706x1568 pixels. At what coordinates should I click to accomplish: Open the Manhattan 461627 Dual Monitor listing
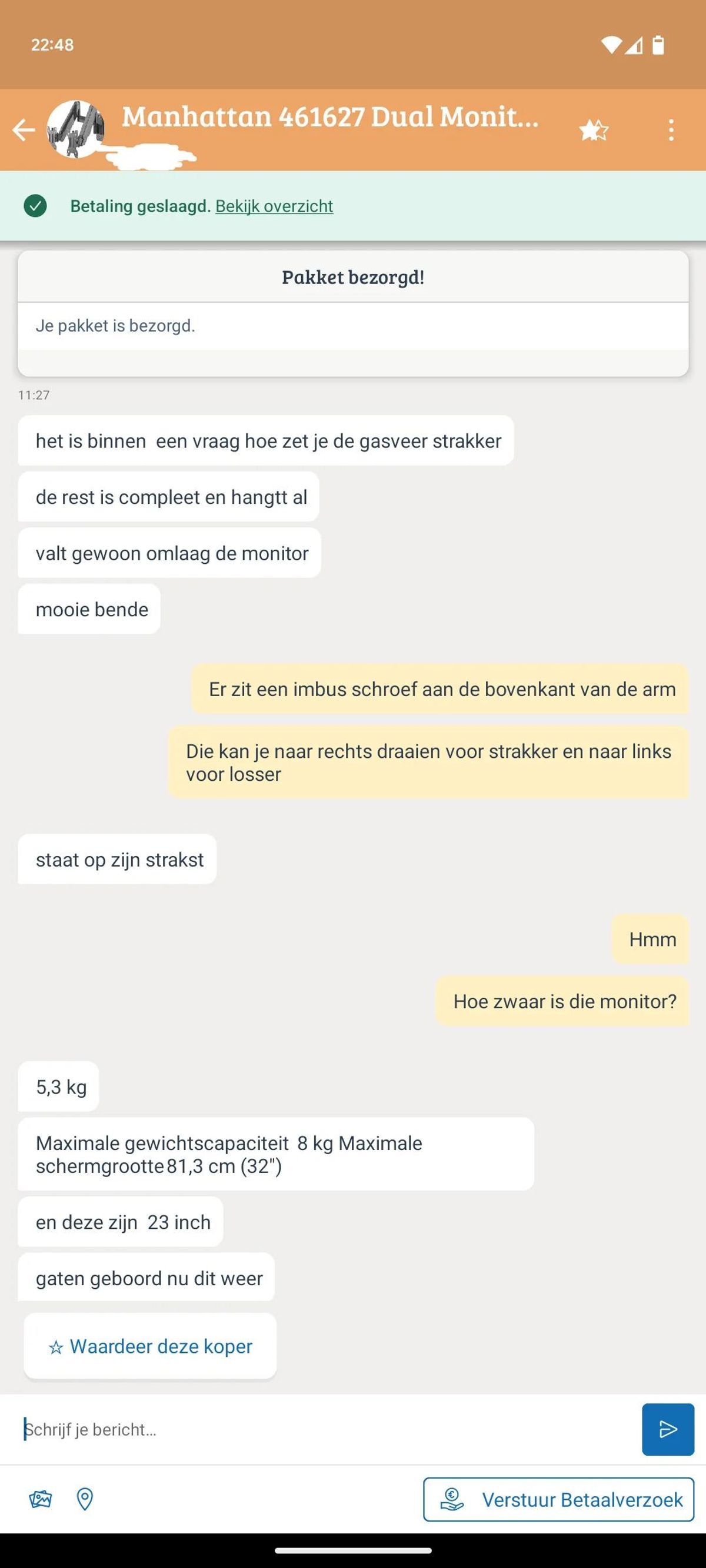coord(329,117)
